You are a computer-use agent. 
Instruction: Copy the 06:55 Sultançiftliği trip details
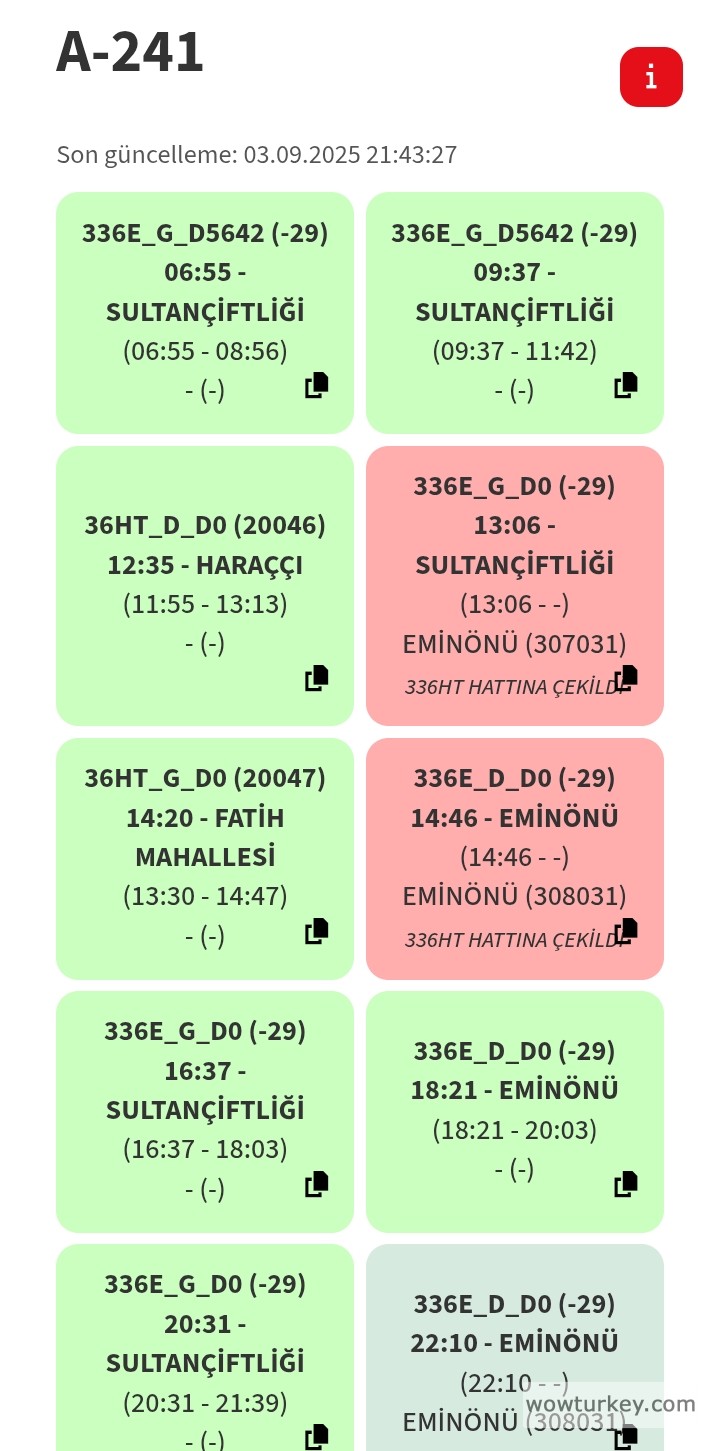[x=317, y=385]
